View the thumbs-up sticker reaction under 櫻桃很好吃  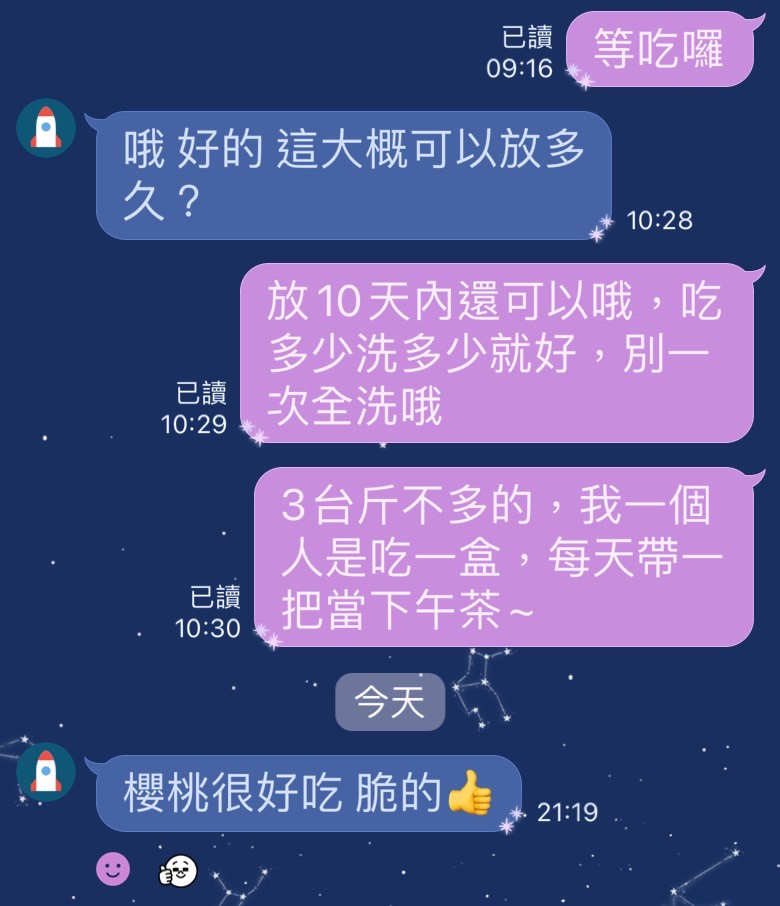click(178, 871)
